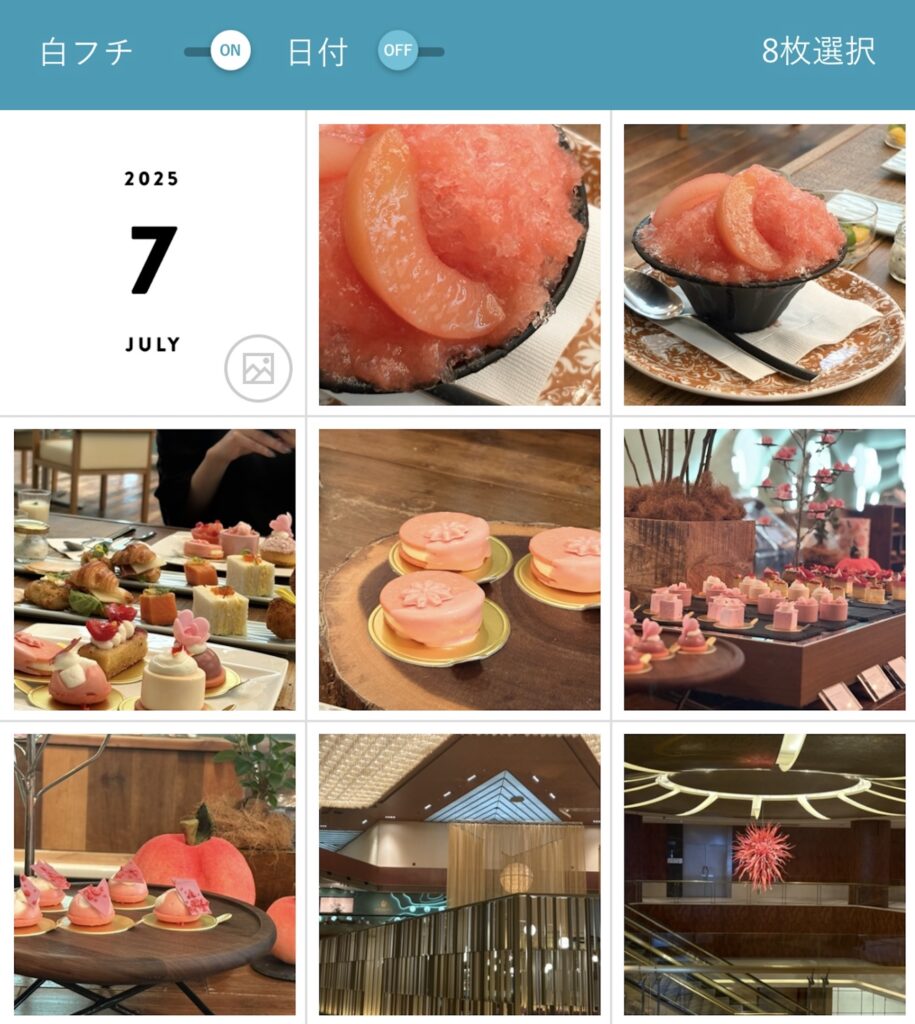Viewport: 915px width, 1024px height.
Task: Tap the 8枚選択 button
Action: (x=818, y=52)
